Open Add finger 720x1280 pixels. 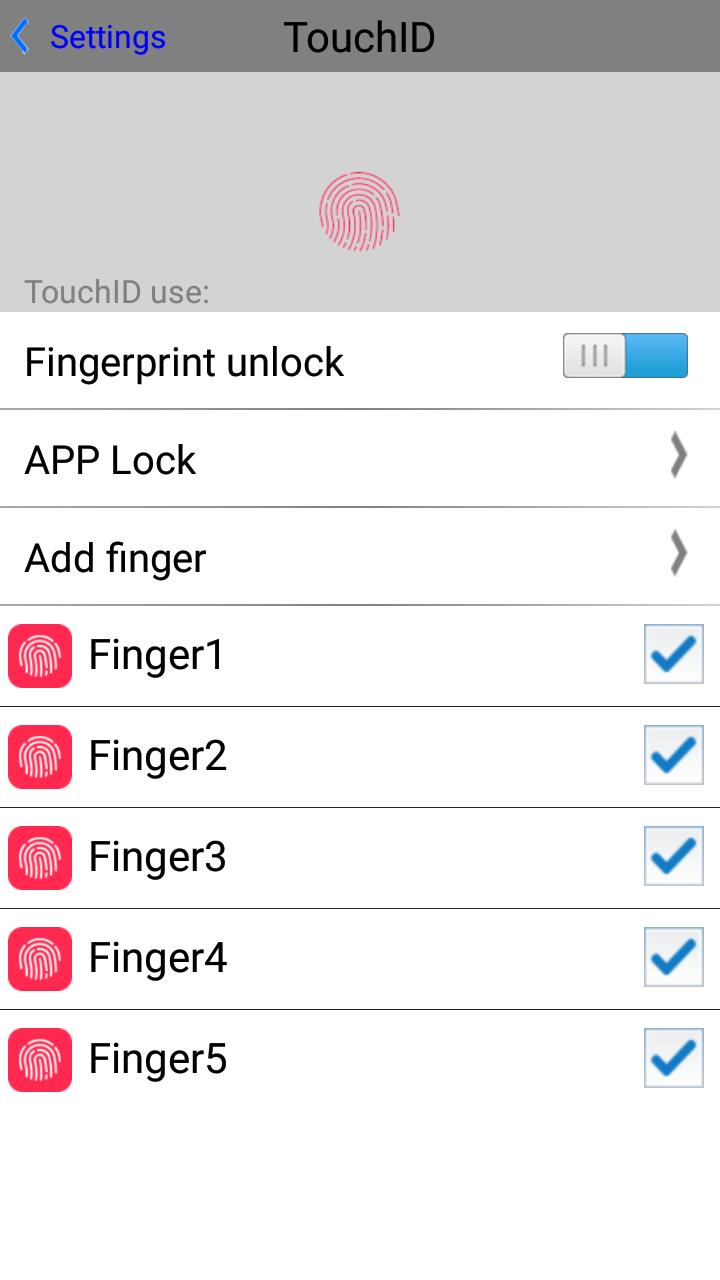click(360, 557)
